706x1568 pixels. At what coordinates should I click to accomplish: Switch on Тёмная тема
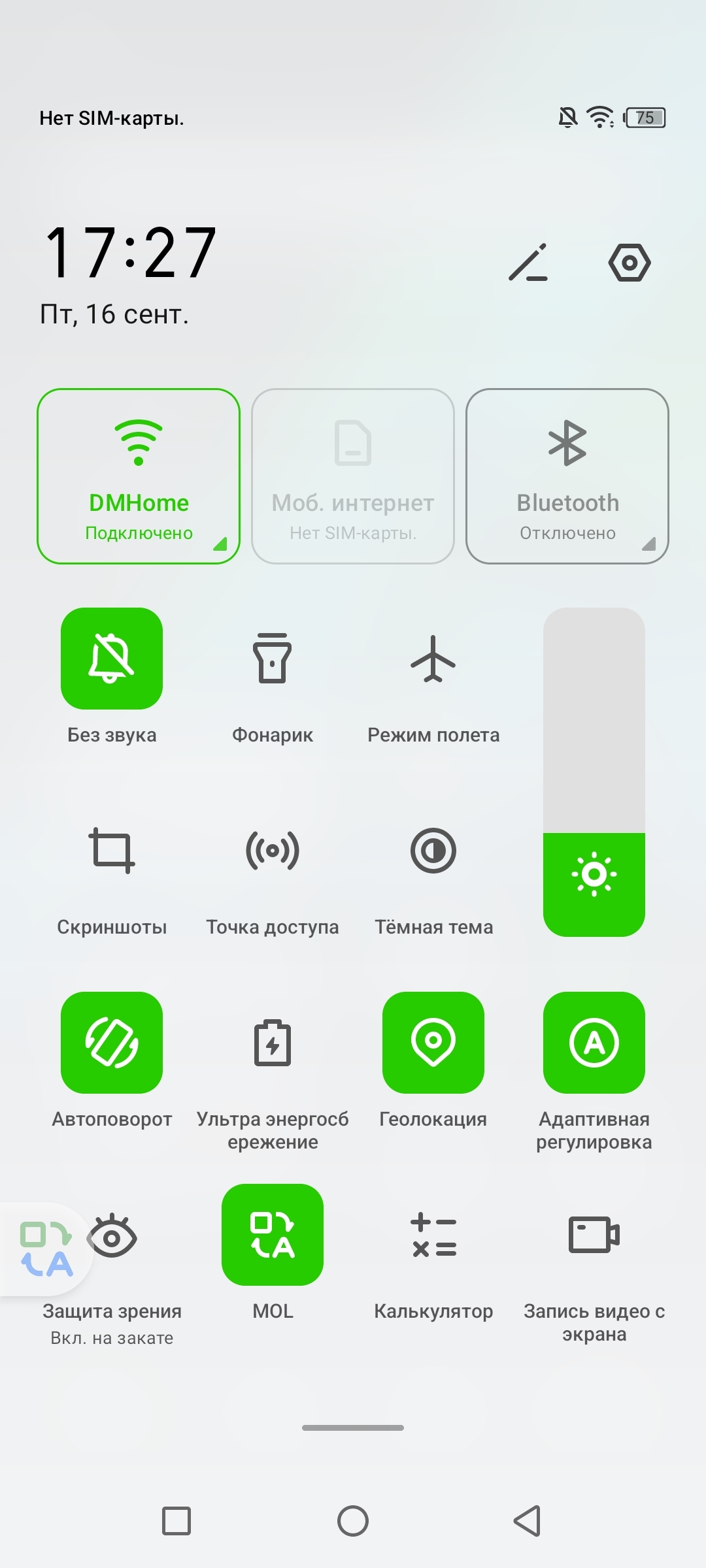click(433, 851)
